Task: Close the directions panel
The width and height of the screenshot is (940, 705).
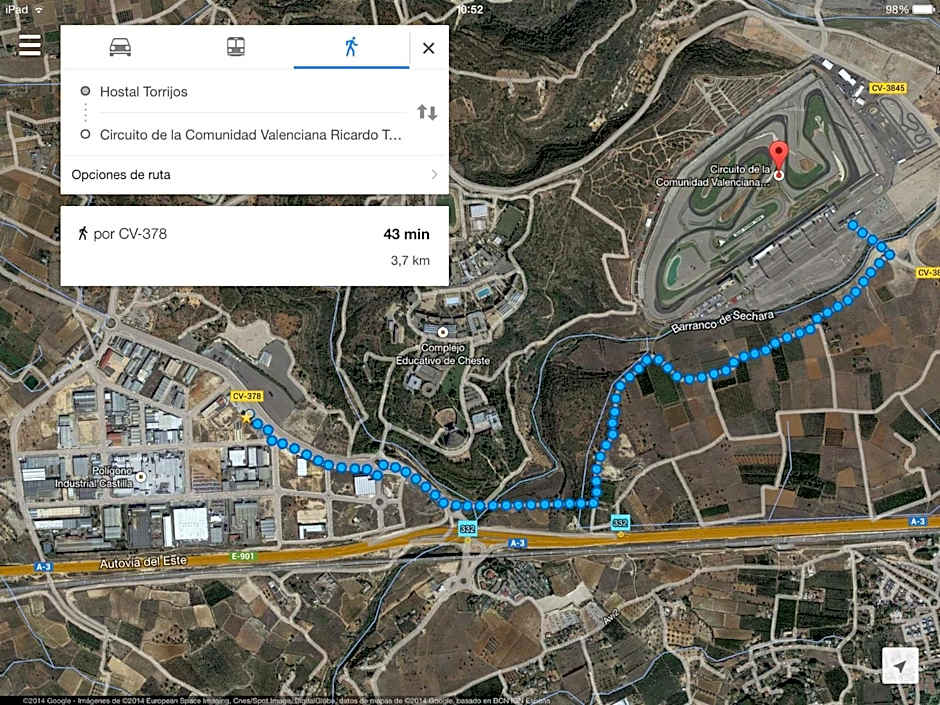Action: 428,48
